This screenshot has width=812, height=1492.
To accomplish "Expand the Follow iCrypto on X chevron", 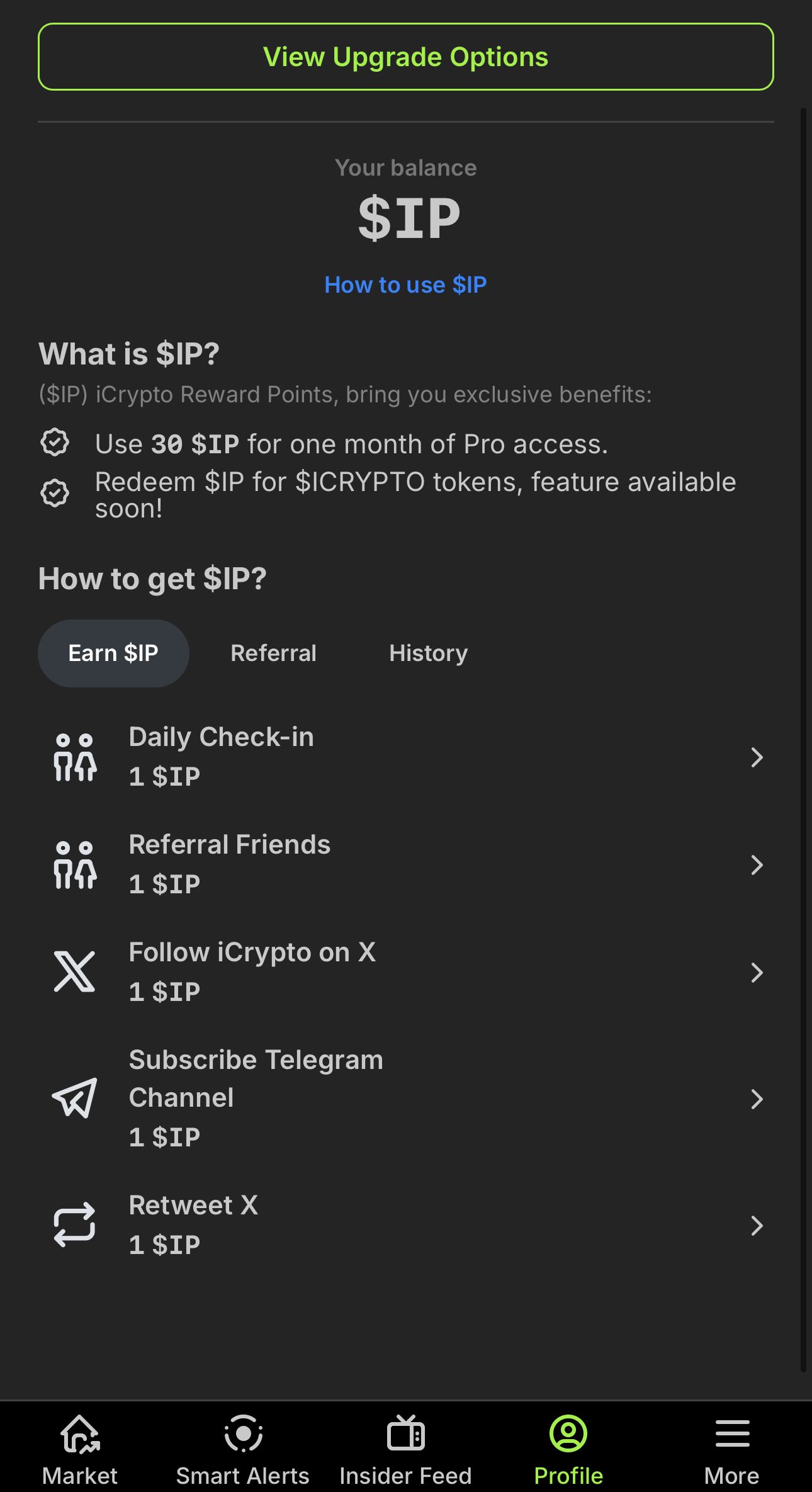I will [x=757, y=973].
